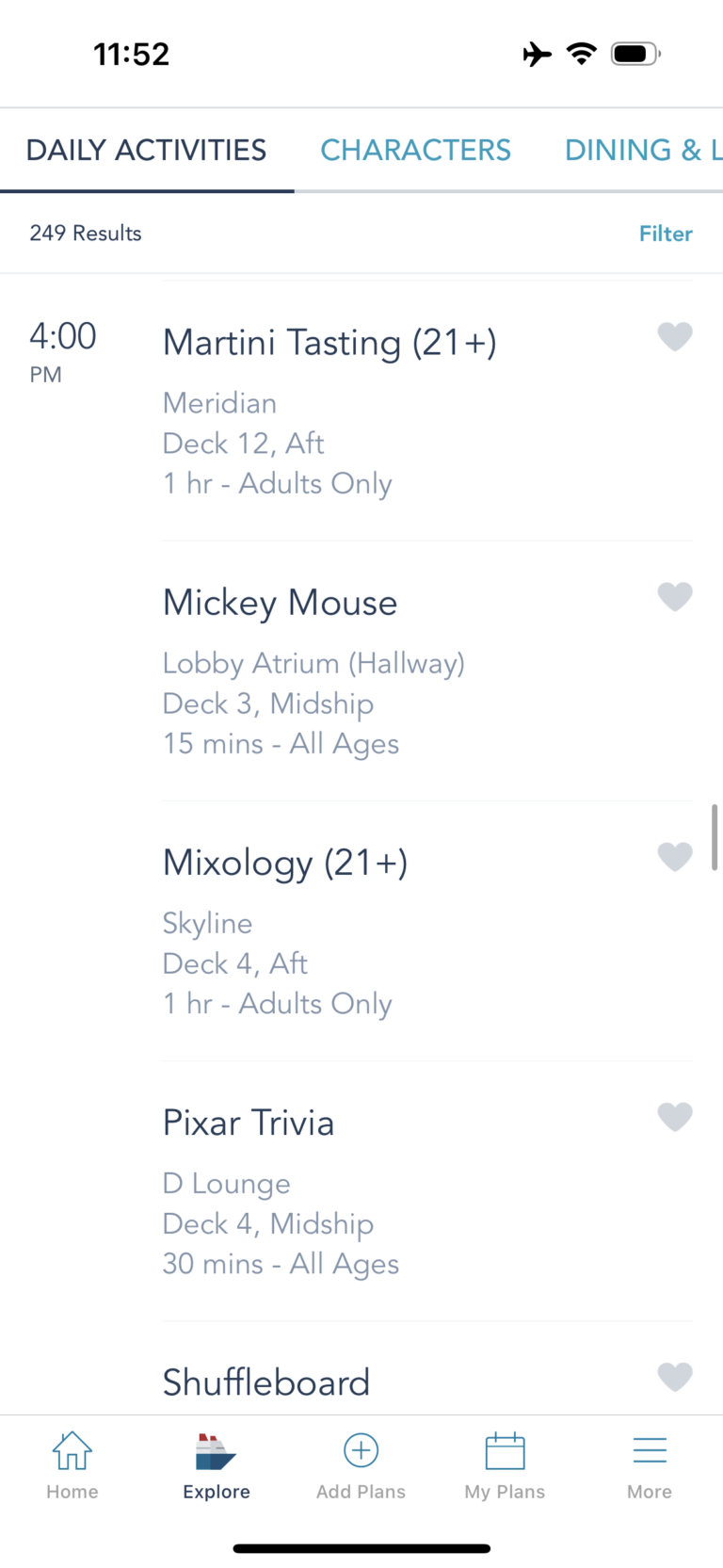The height and width of the screenshot is (1568, 723).
Task: Favorite the Mixology (21+) event
Action: coord(675,857)
